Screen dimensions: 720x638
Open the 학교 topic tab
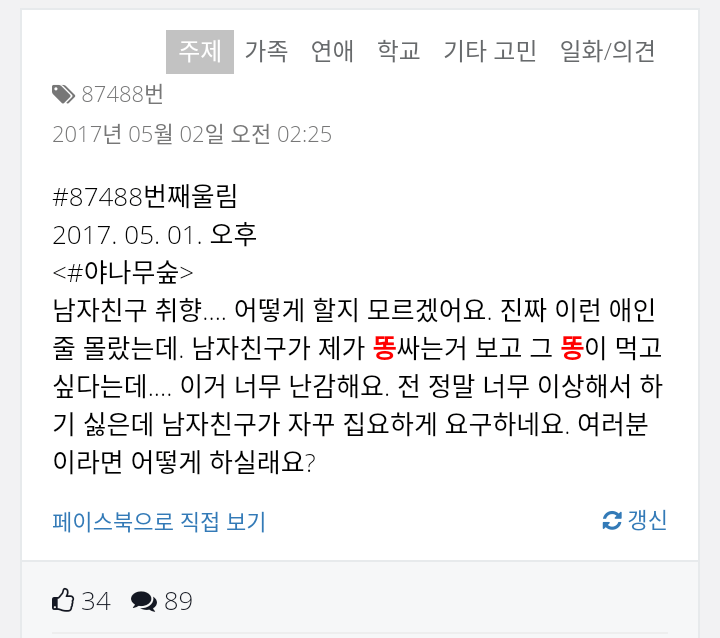398,52
